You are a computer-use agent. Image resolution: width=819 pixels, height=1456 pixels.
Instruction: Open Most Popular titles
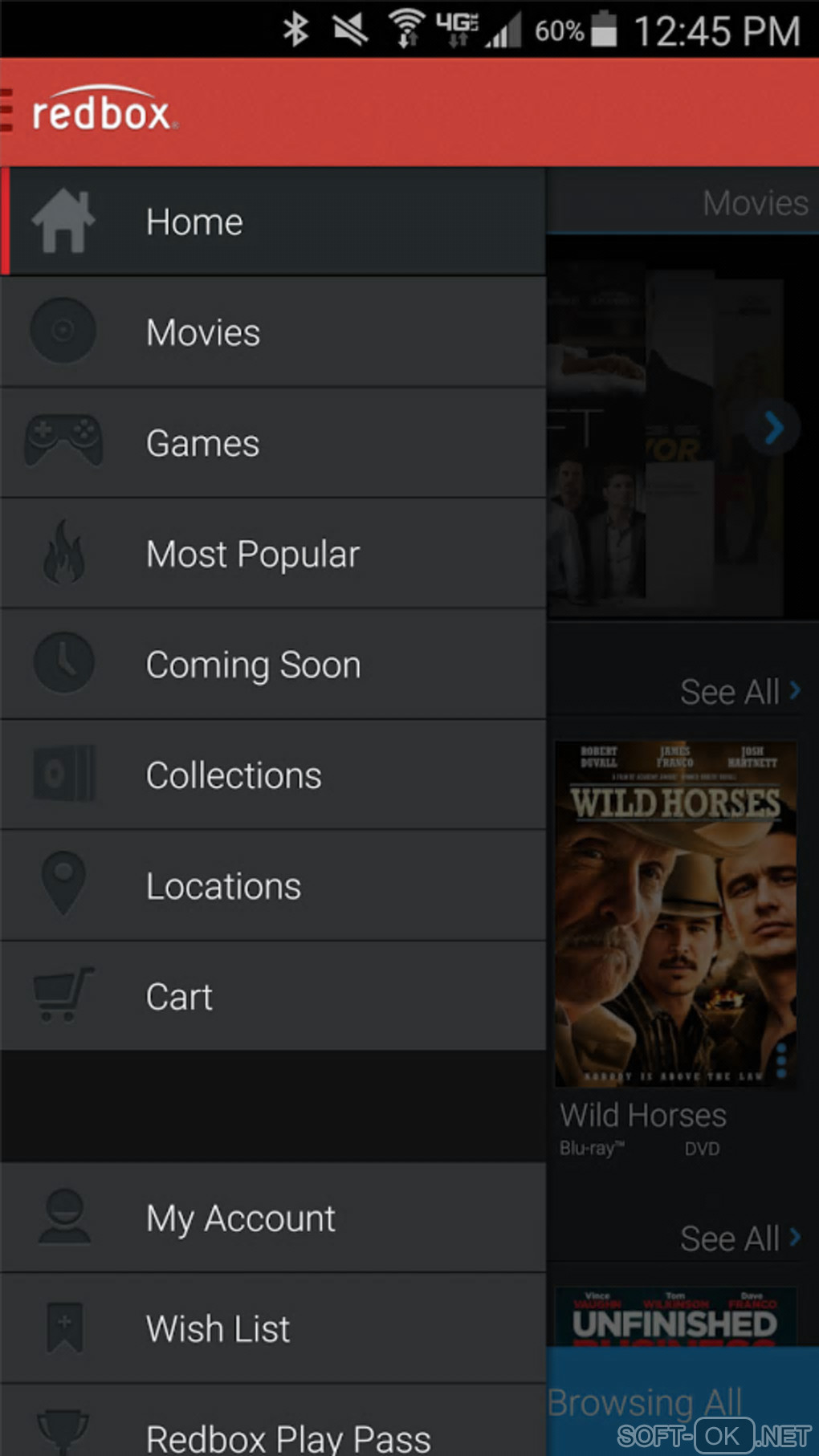pos(273,554)
